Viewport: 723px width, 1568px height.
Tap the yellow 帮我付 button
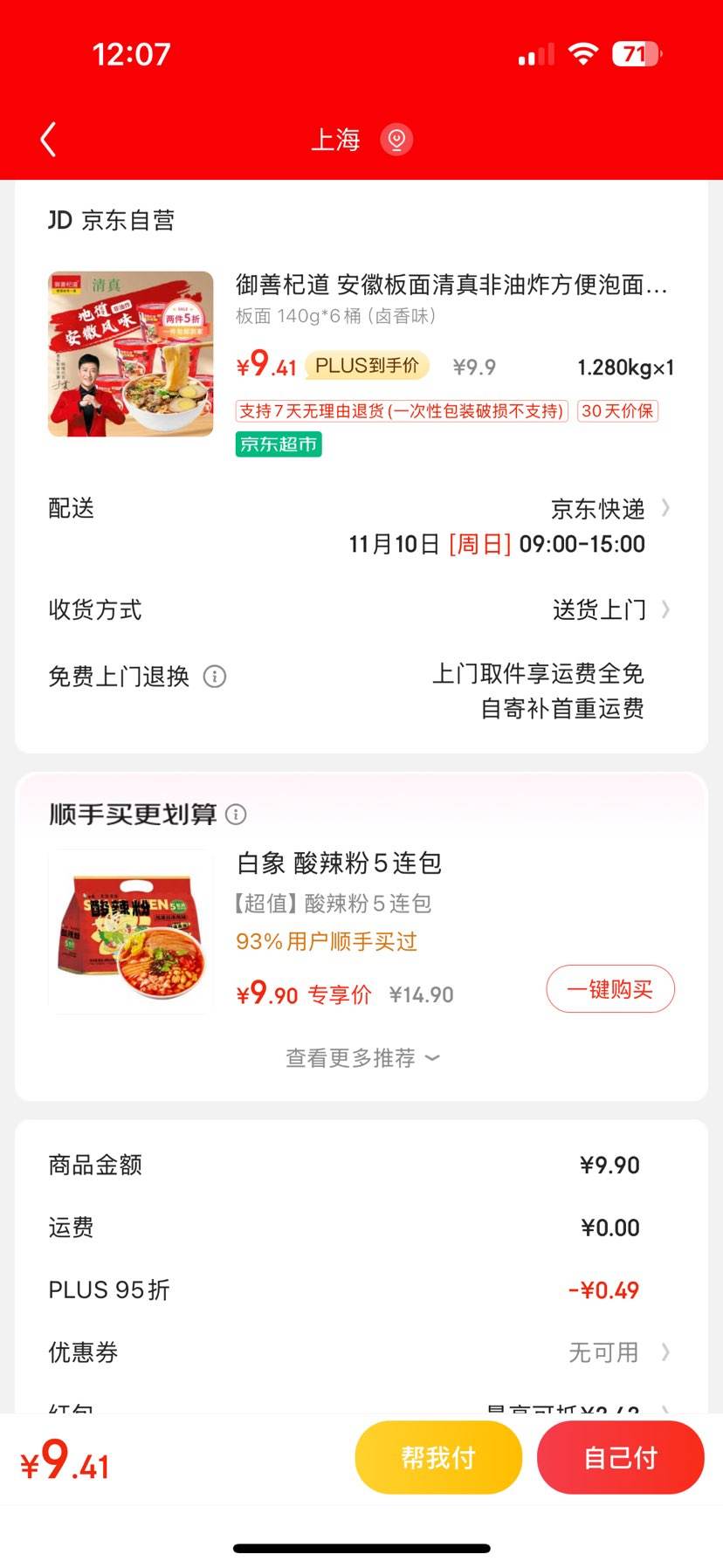(x=438, y=1456)
